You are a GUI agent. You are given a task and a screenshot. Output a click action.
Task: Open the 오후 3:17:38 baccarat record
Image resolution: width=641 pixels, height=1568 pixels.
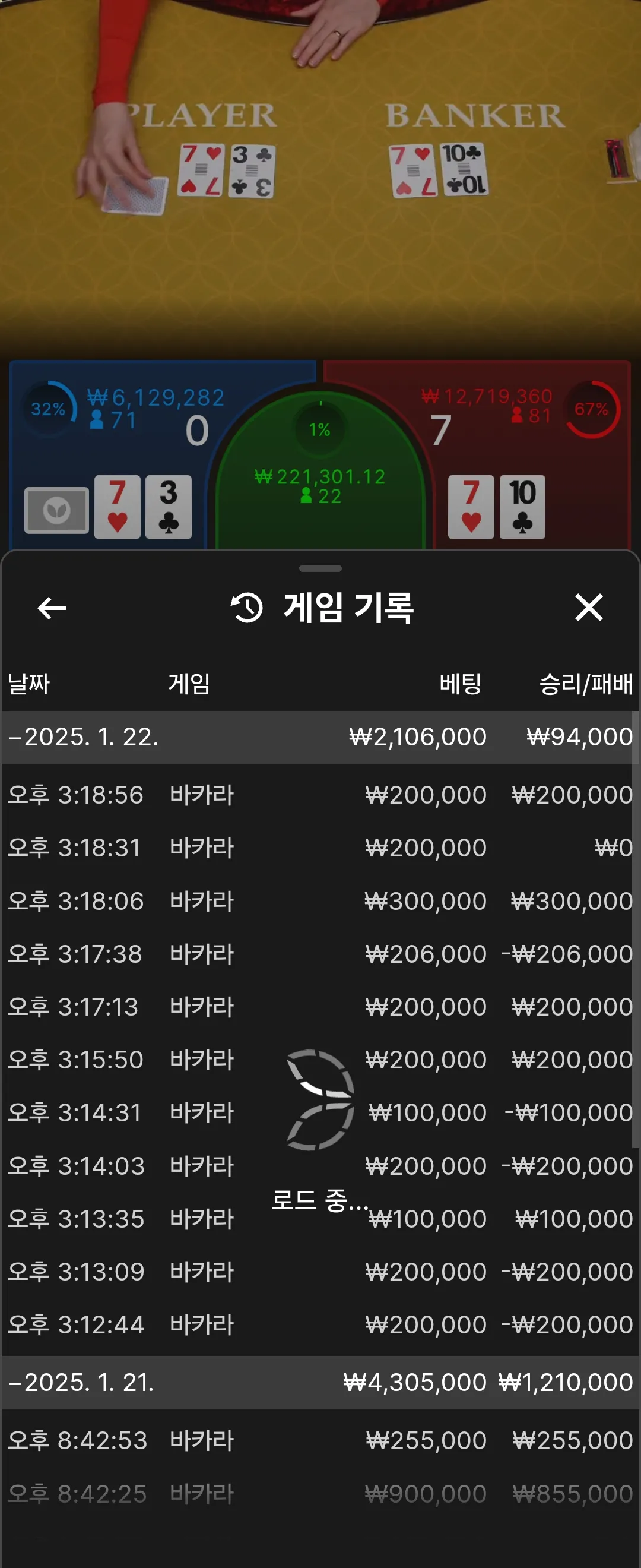(316, 954)
